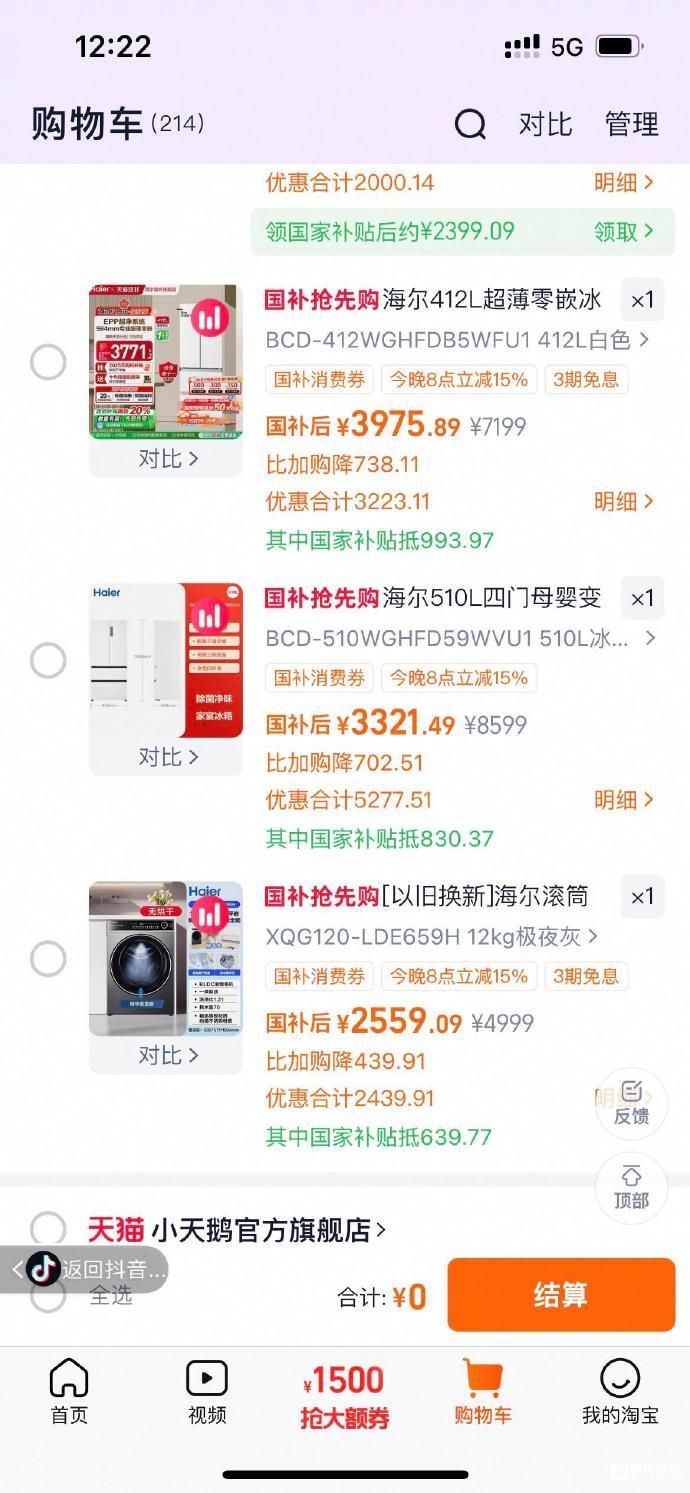View 明细 for 优惠合计5277.51

click(x=623, y=799)
